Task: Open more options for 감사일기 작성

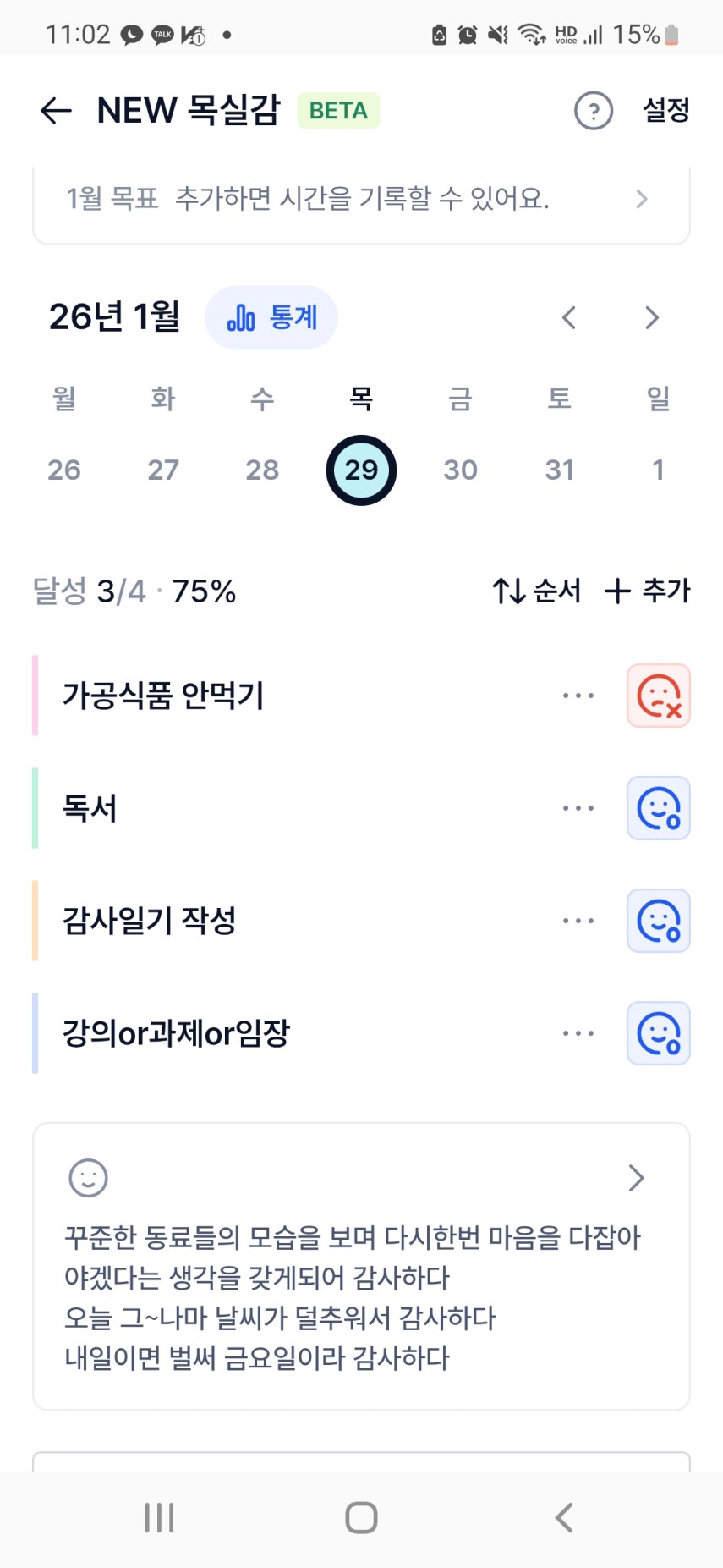Action: 578,921
